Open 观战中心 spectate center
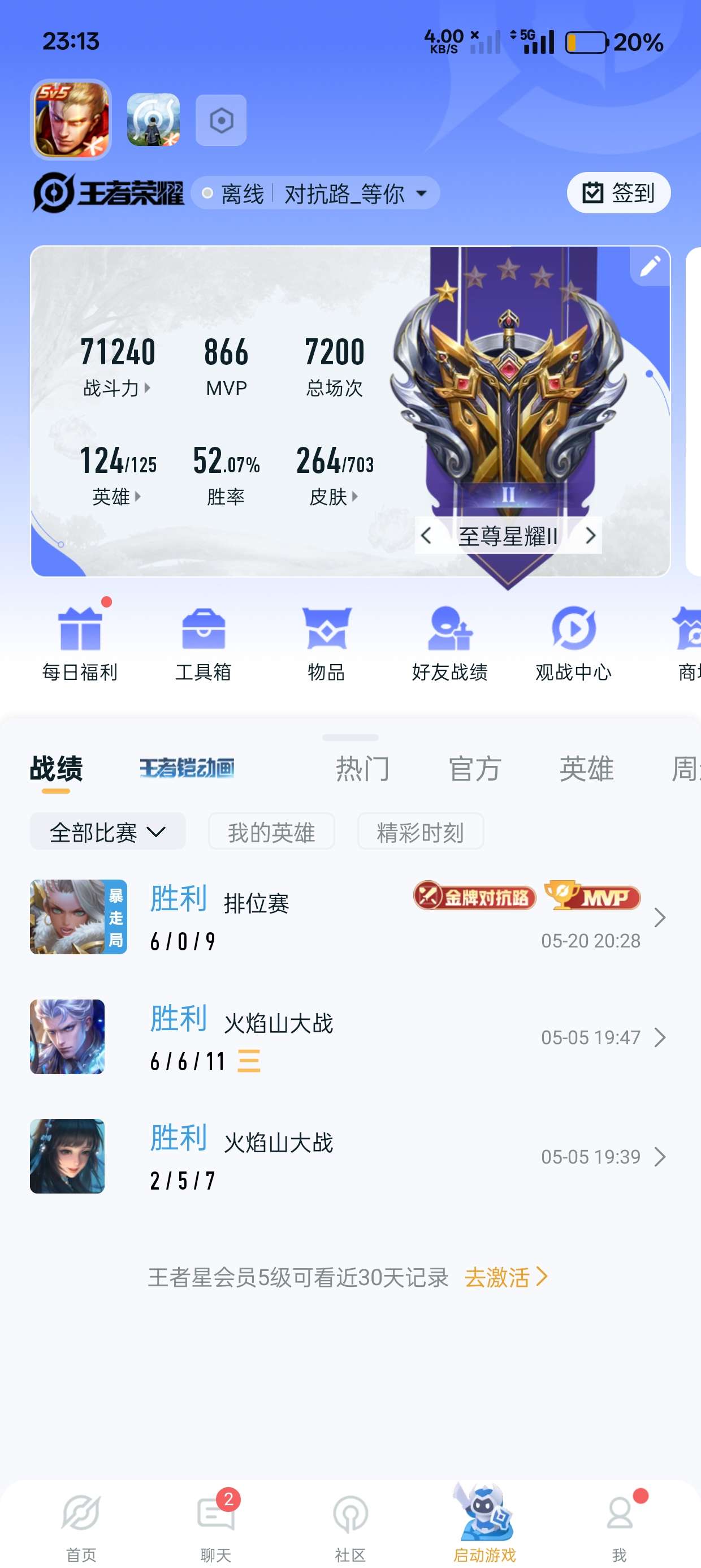Screen dimensions: 701x1568 (573, 644)
